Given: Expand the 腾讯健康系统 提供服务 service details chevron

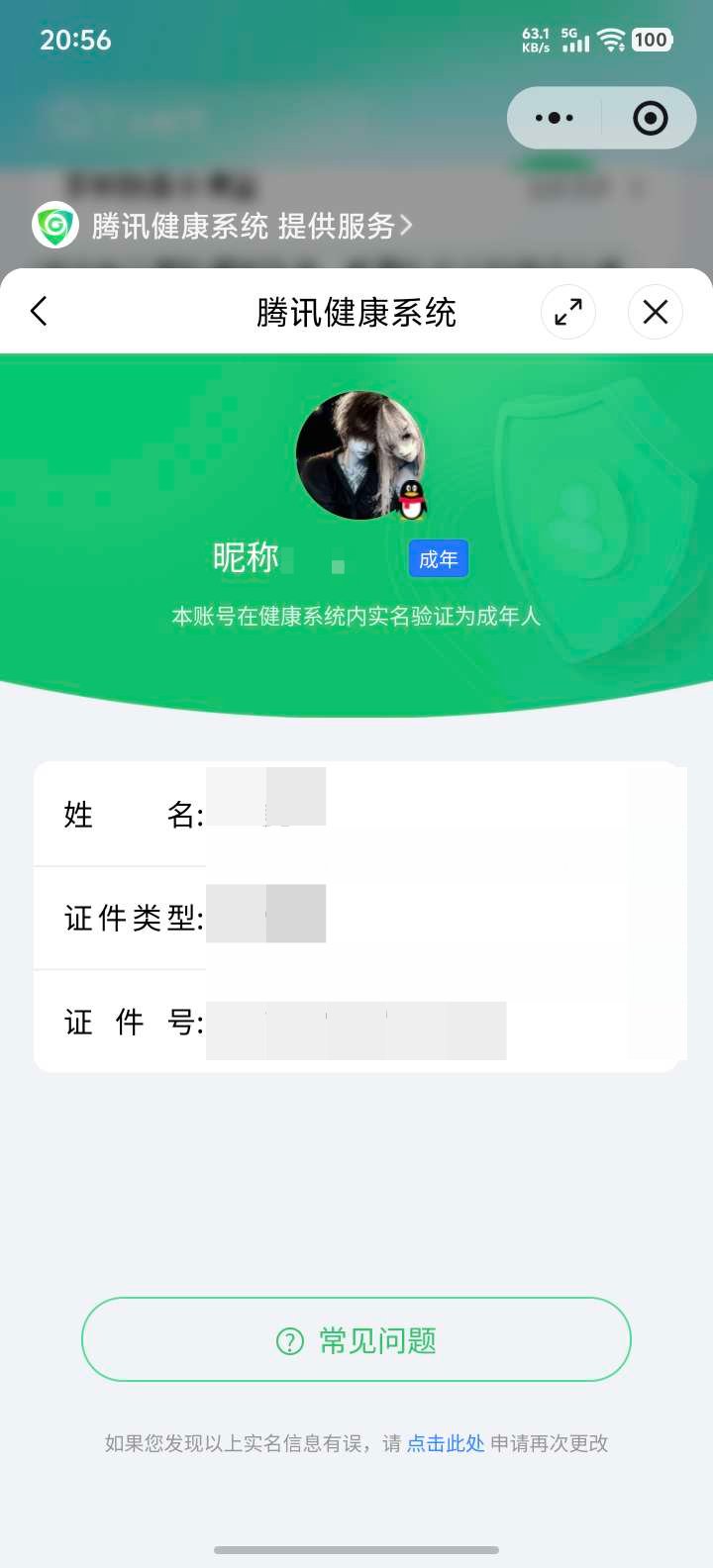Looking at the screenshot, I should pyautogui.click(x=406, y=225).
